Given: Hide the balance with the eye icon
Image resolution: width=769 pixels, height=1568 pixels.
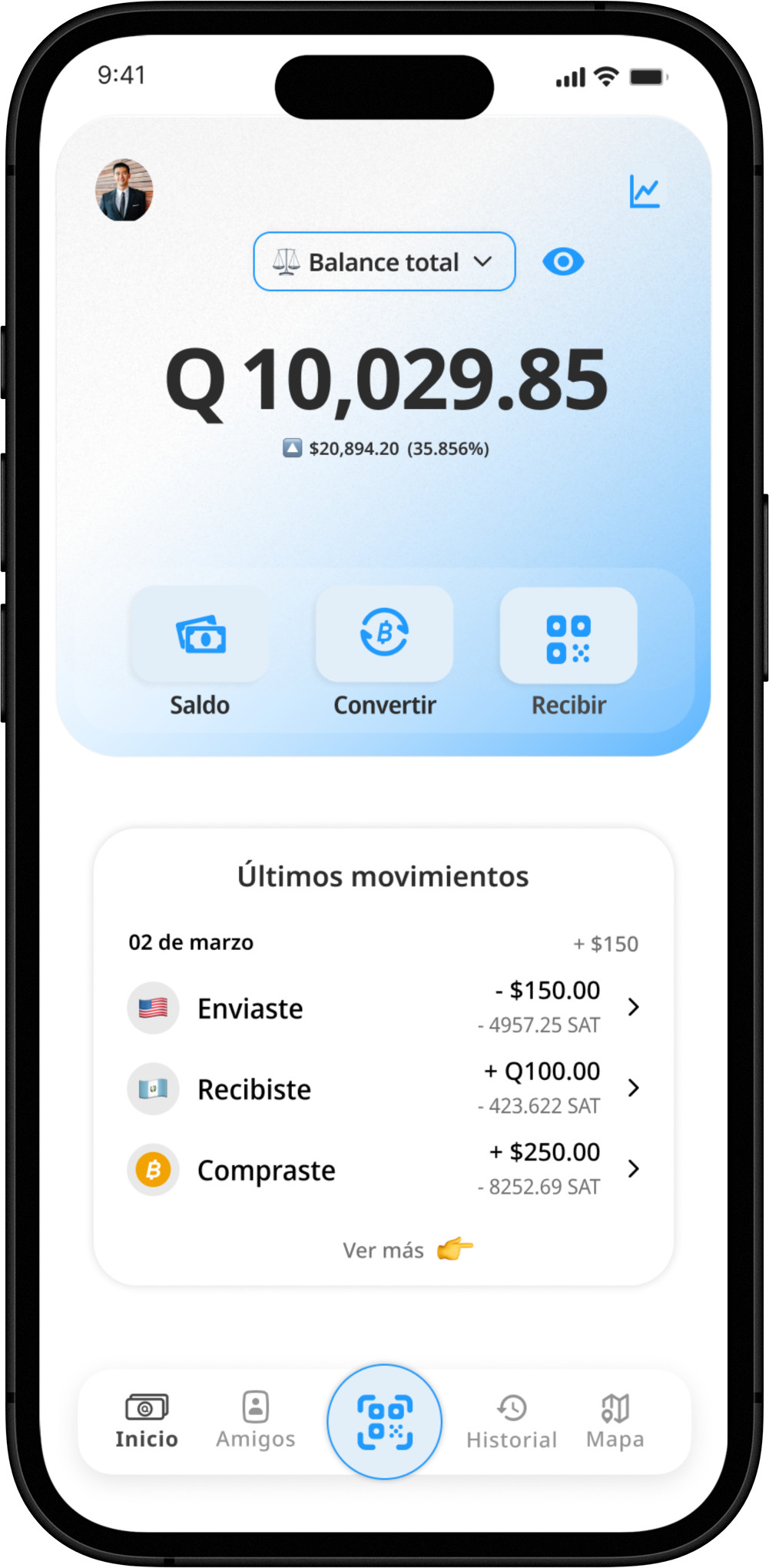Looking at the screenshot, I should click(x=563, y=262).
